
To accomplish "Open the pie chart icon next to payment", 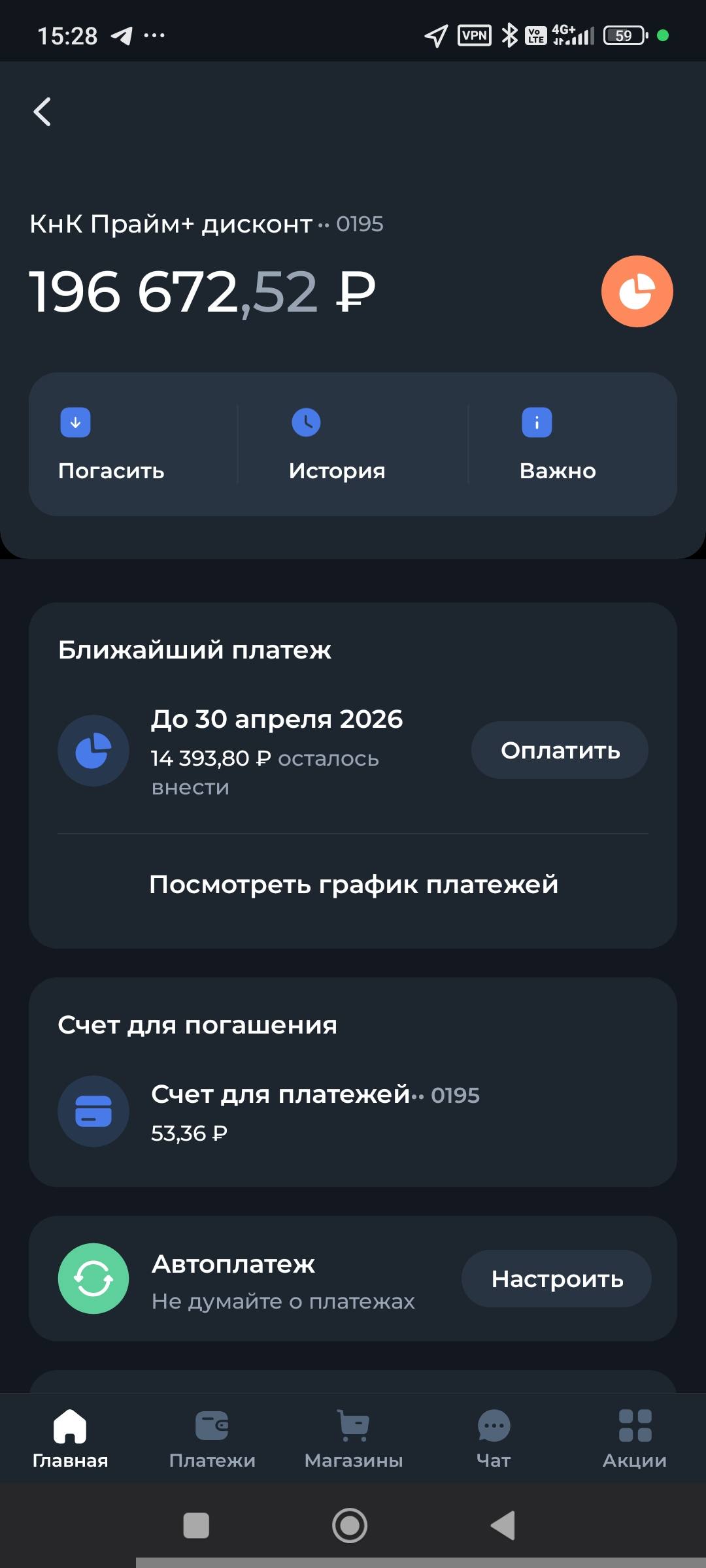I will [x=93, y=750].
